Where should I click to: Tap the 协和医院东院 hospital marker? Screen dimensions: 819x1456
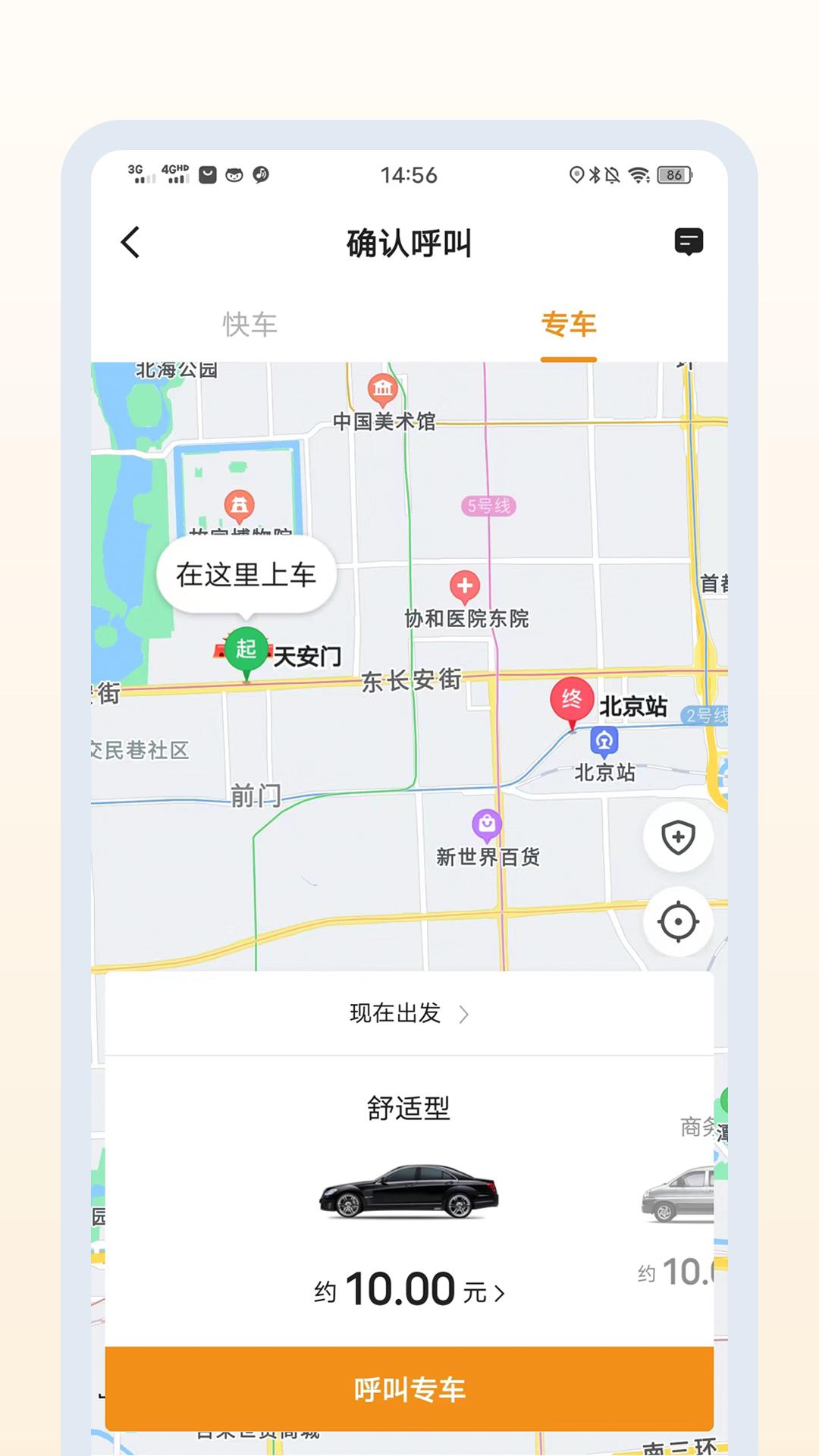(465, 585)
